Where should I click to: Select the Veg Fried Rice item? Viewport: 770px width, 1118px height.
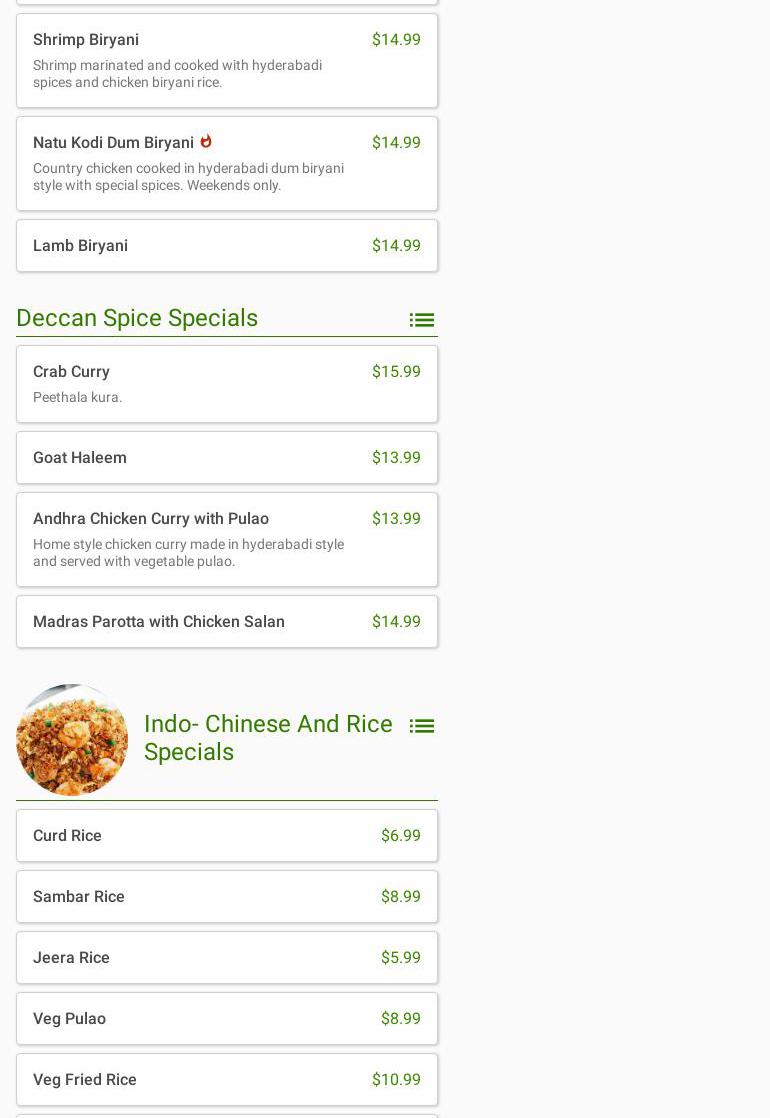tap(226, 1080)
